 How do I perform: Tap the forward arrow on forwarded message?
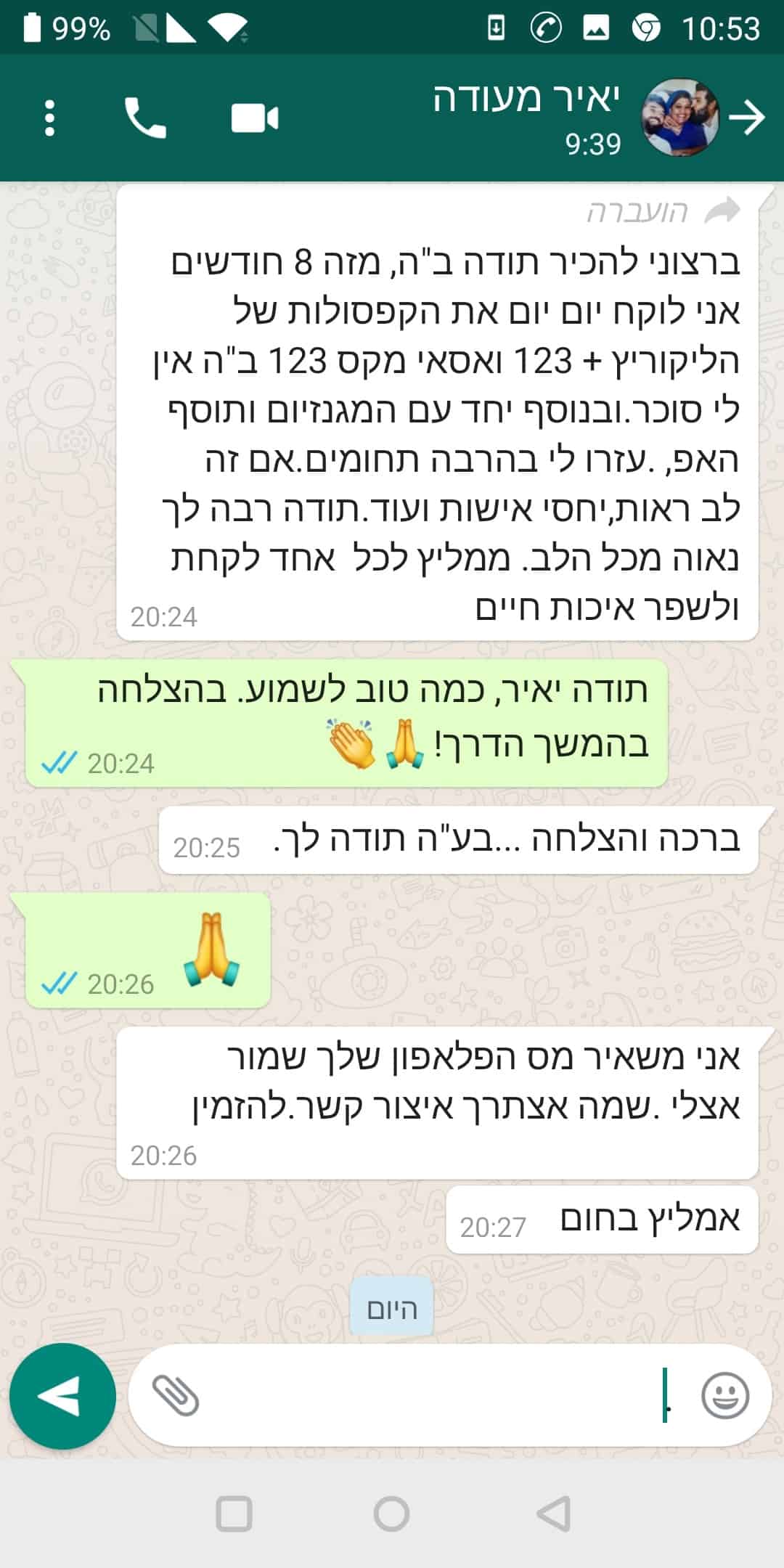click(722, 211)
